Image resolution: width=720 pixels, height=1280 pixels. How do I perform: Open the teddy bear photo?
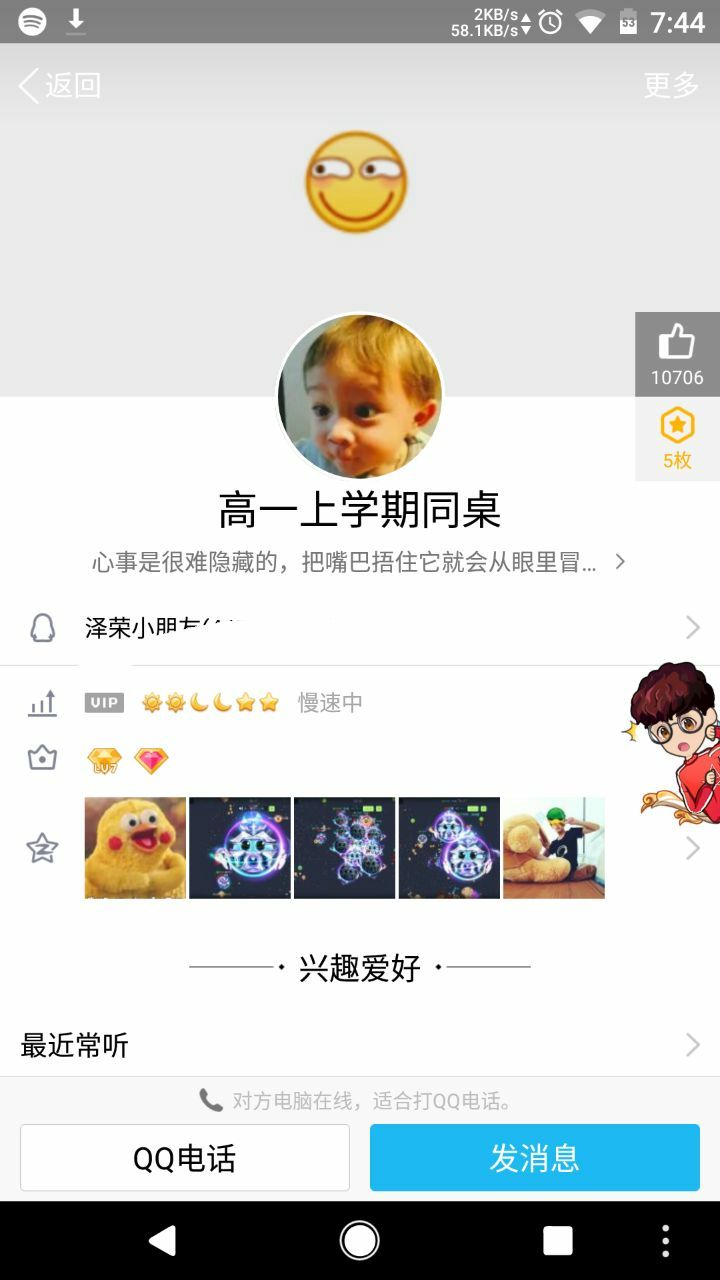tap(553, 847)
